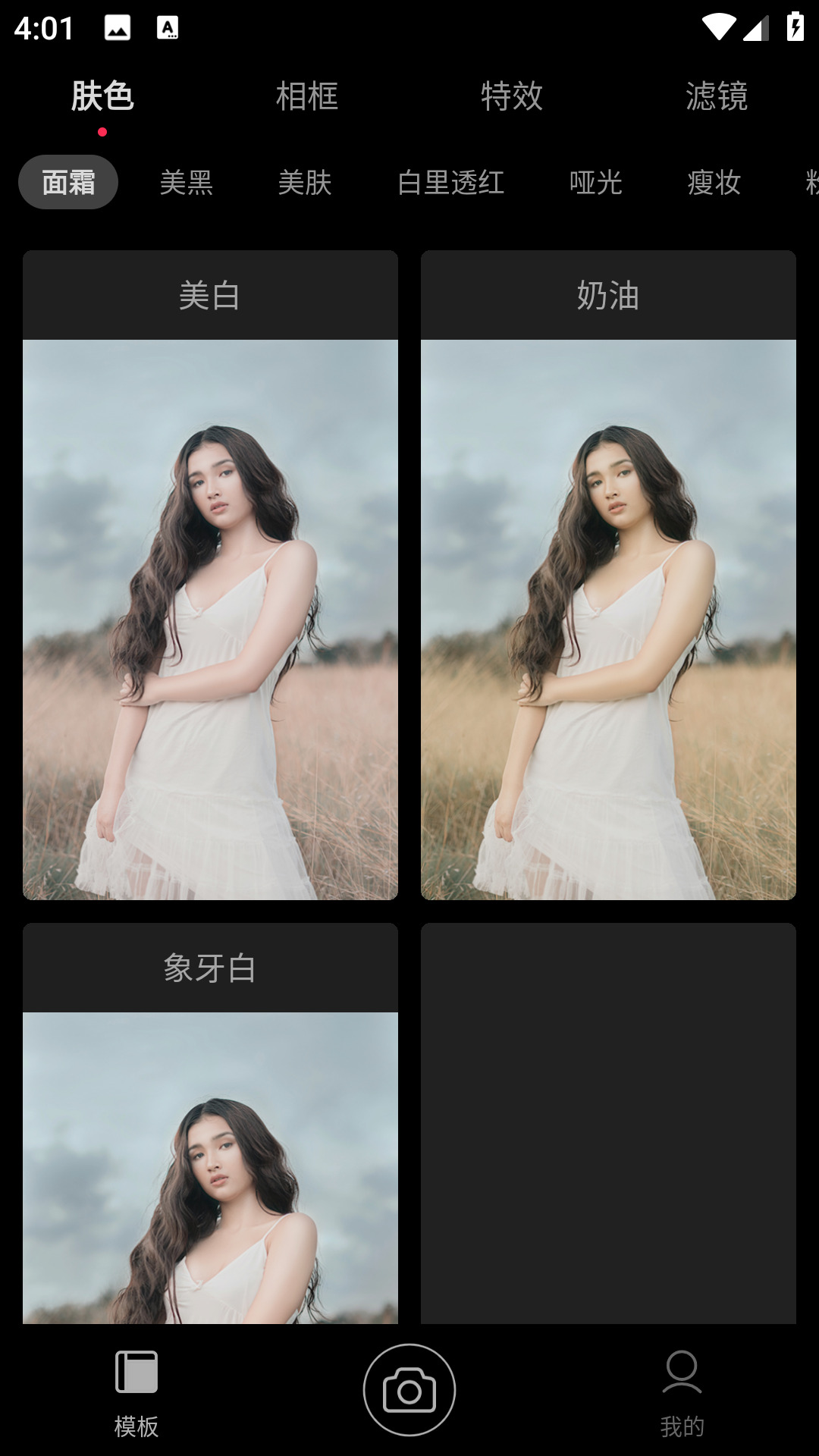Select the 面霜 chip
819x1456 pixels.
click(x=68, y=183)
